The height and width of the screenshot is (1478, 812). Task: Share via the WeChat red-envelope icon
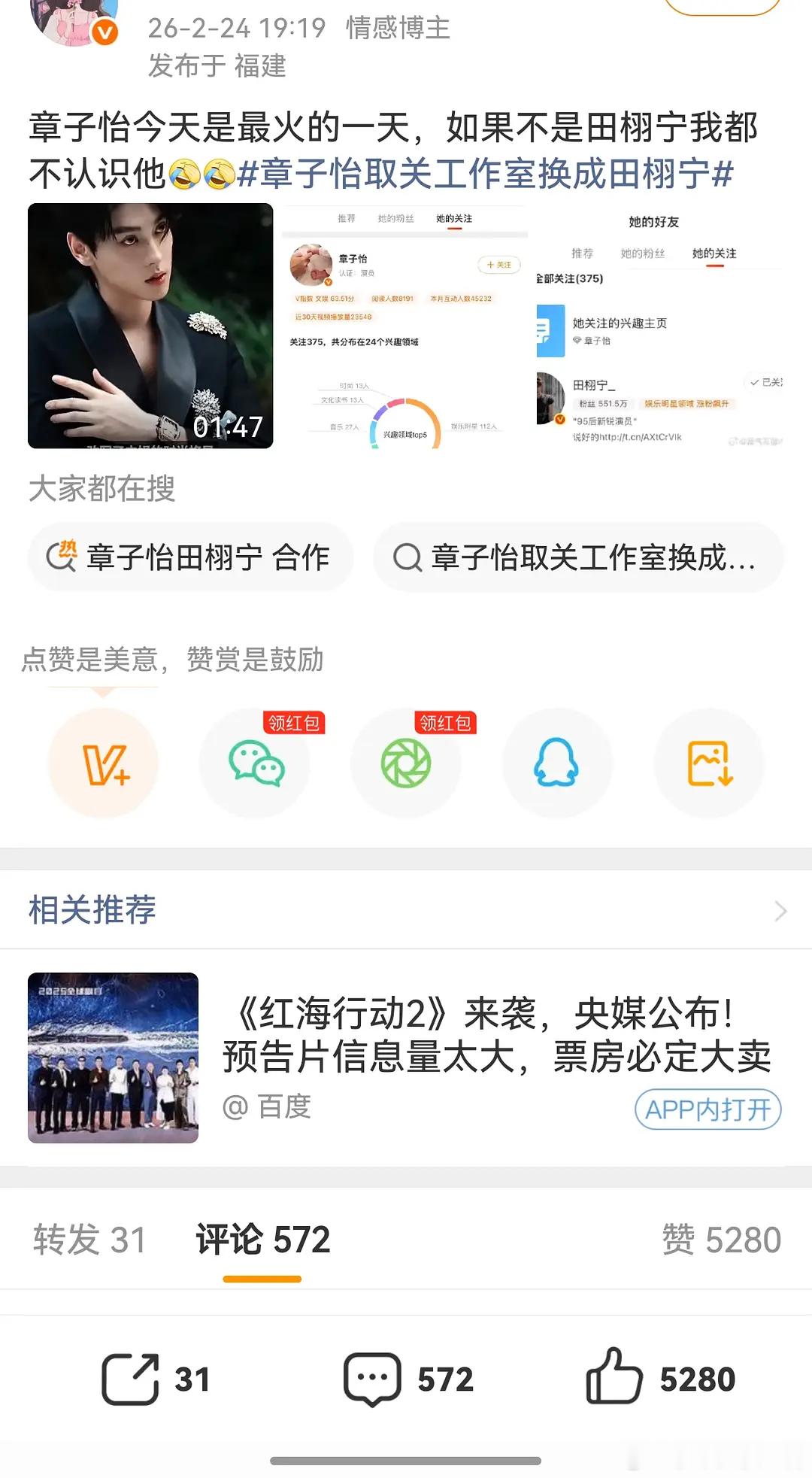coord(256,762)
